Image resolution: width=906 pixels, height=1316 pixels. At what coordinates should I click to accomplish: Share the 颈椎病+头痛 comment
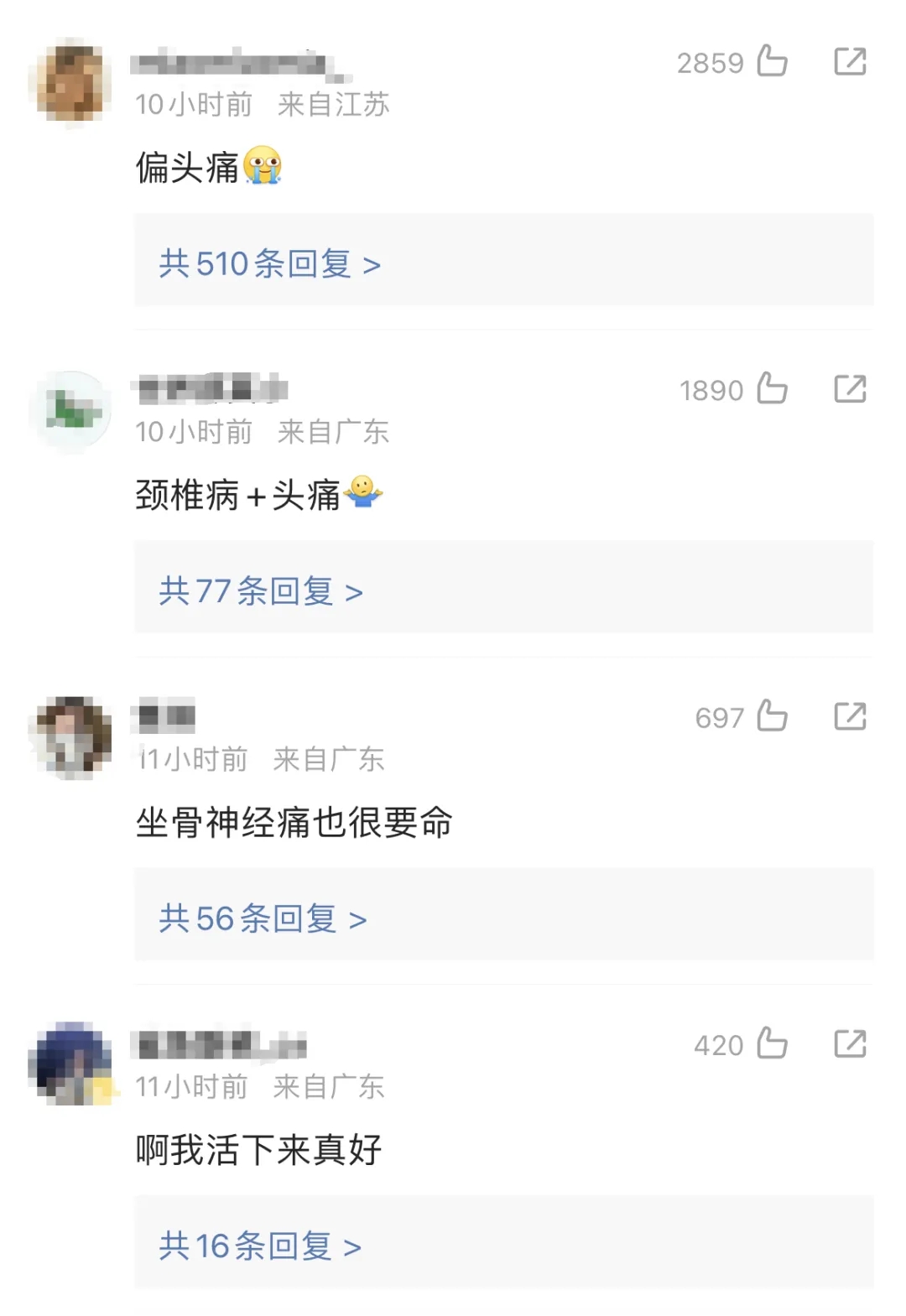point(849,389)
